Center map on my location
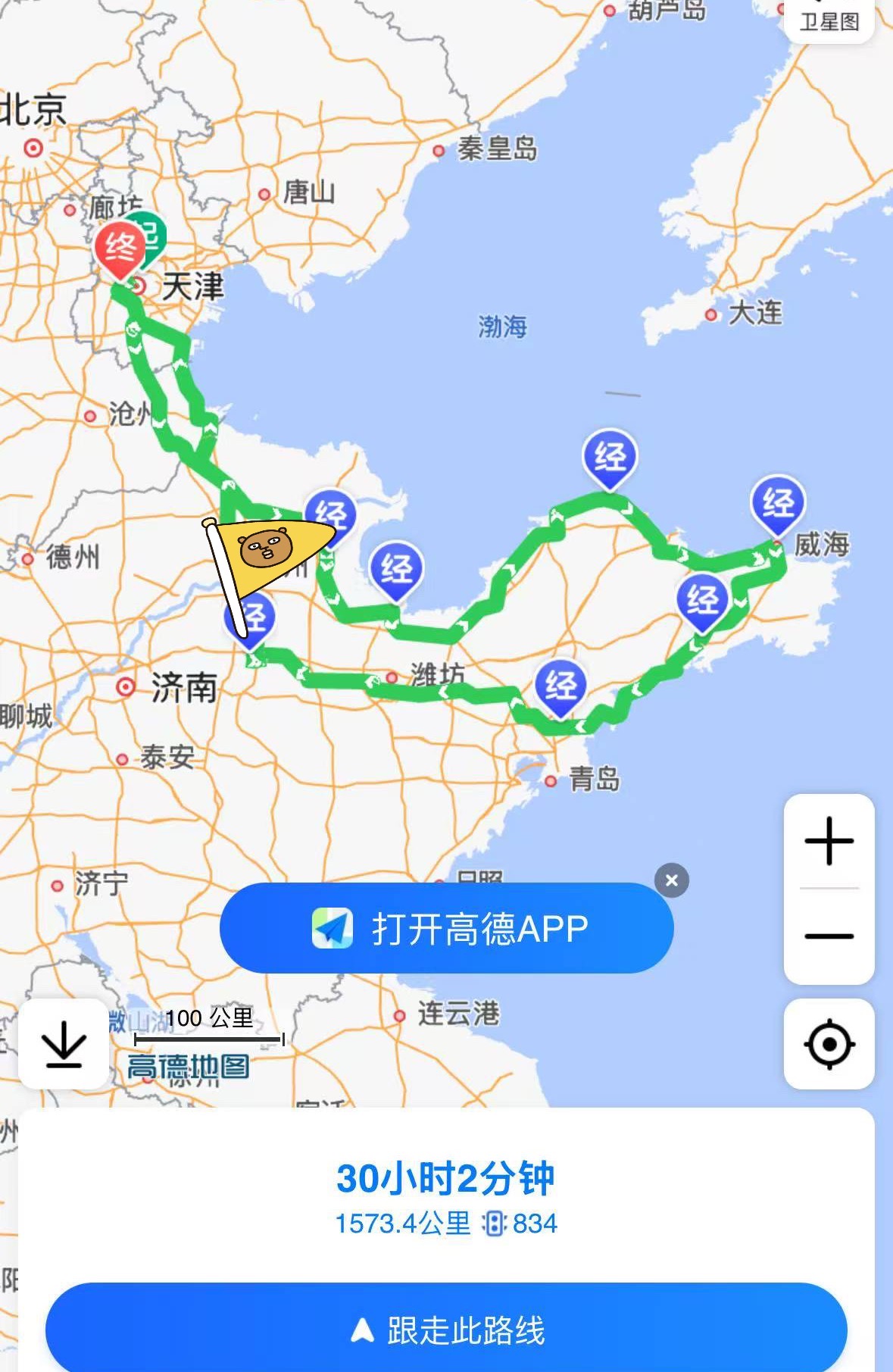Image resolution: width=893 pixels, height=1372 pixels. click(829, 1044)
